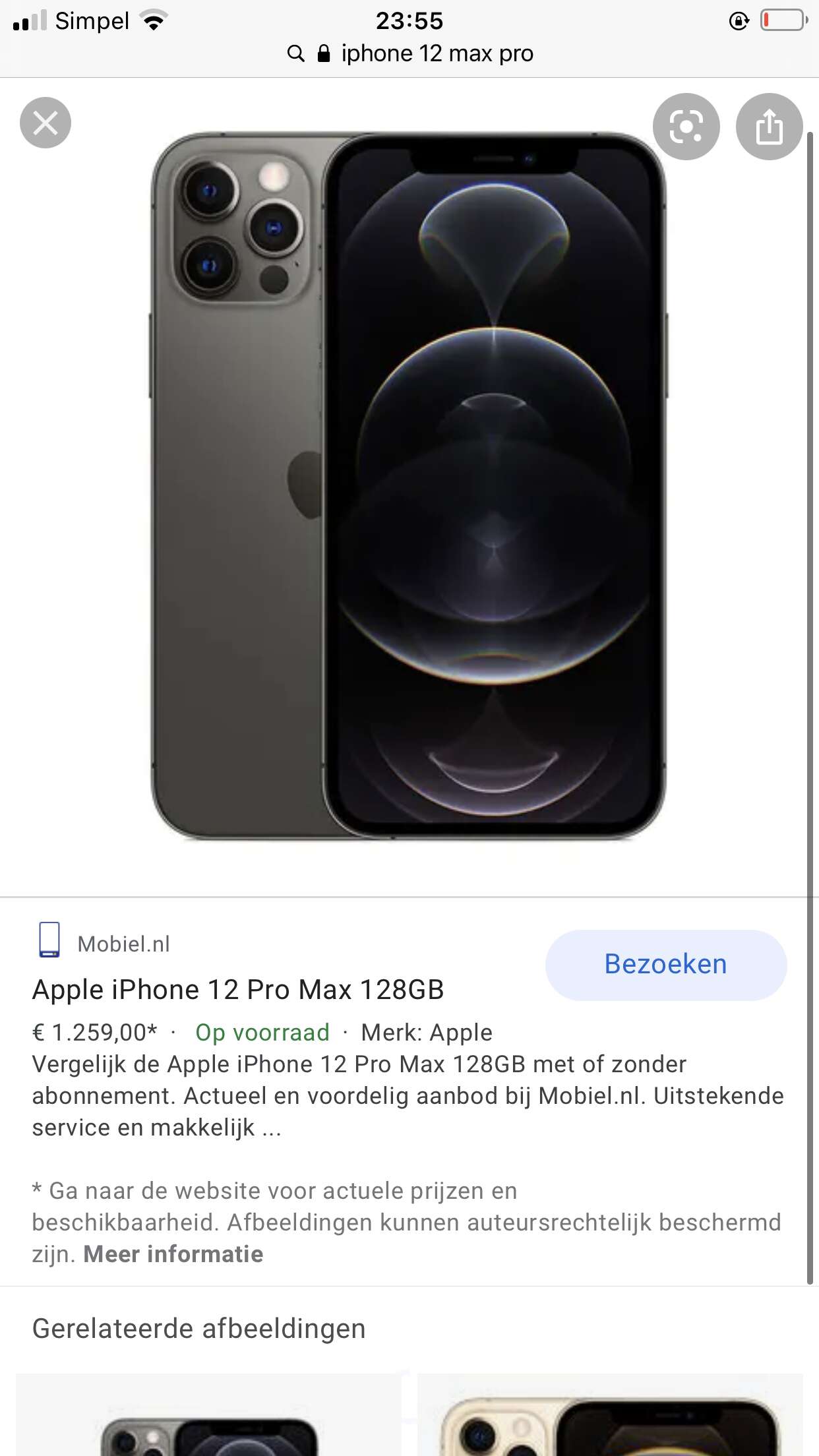
Task: Open the address bar with iphone 12 max pro
Action: pos(409,53)
